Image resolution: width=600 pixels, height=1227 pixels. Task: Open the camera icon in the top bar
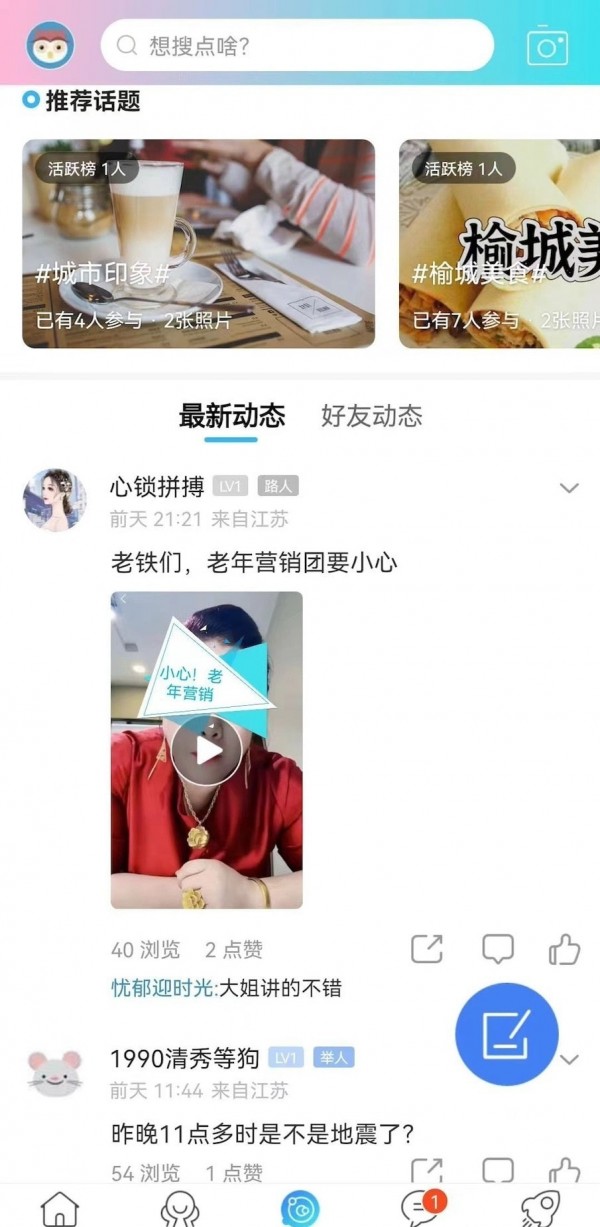(547, 45)
